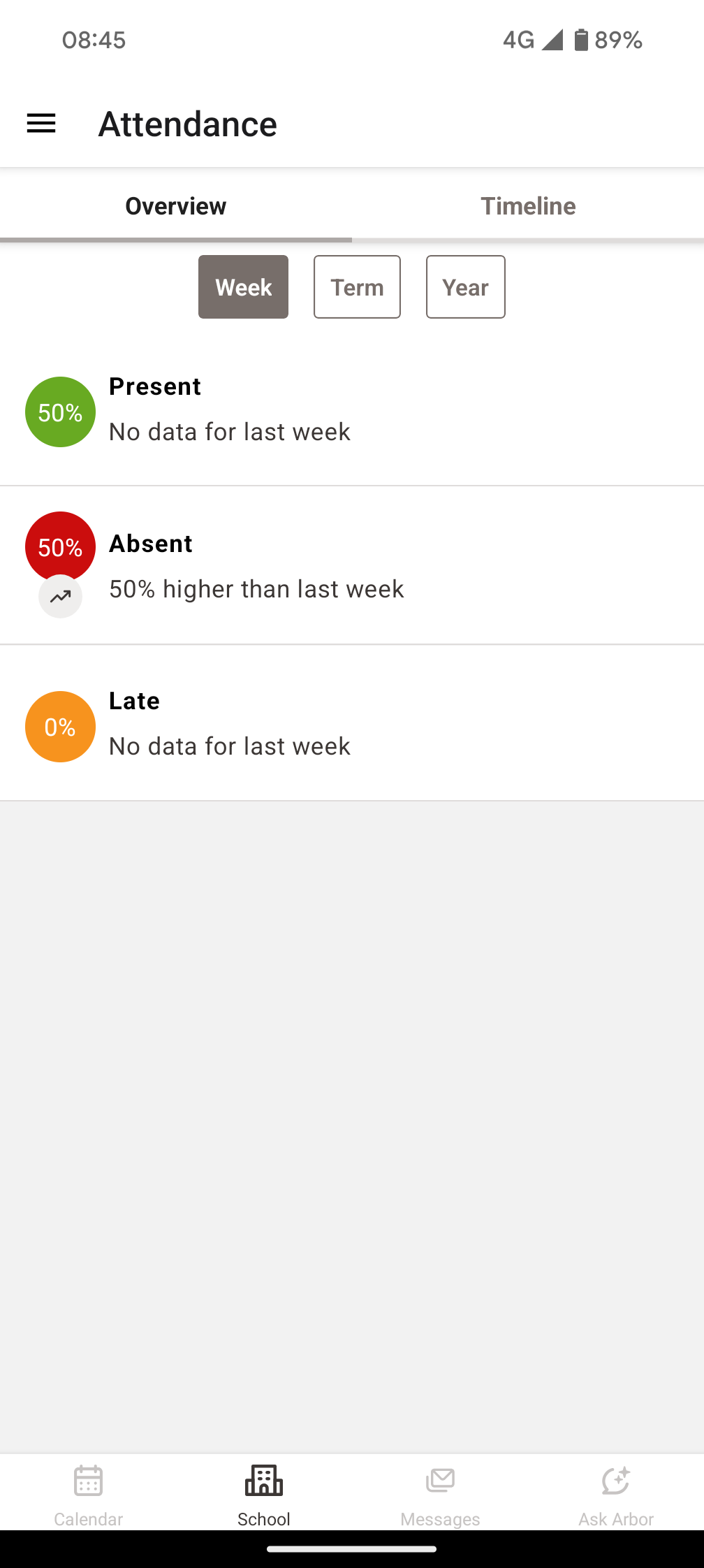This screenshot has height=1568, width=704.
Task: Switch to the Timeline tab
Action: (x=528, y=206)
